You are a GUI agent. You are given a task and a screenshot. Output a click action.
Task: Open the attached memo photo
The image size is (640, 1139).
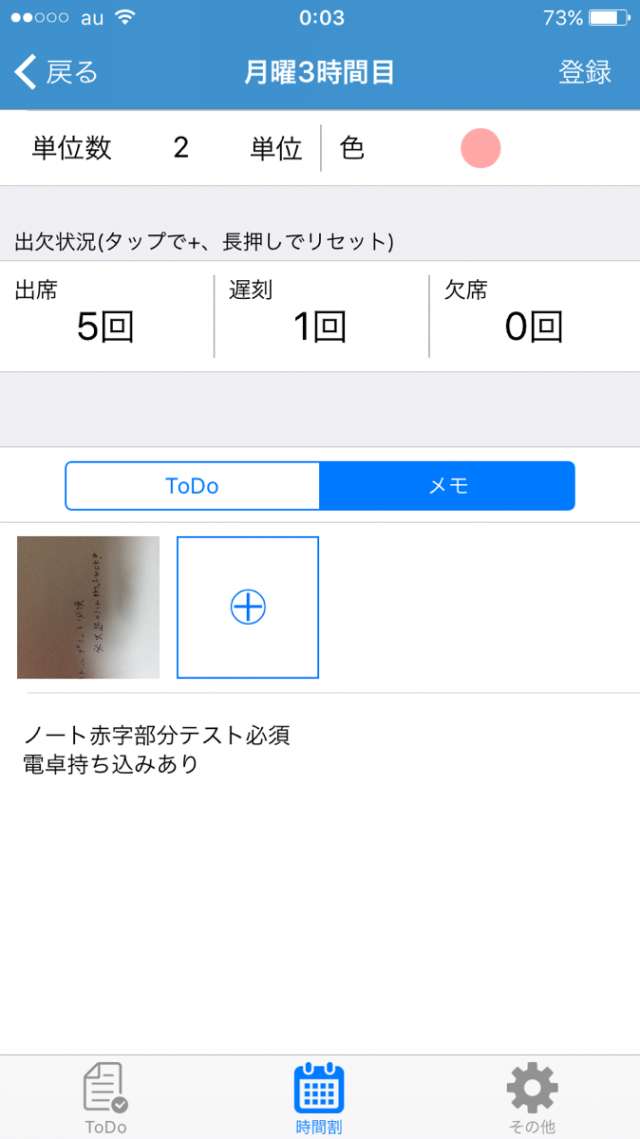point(88,607)
